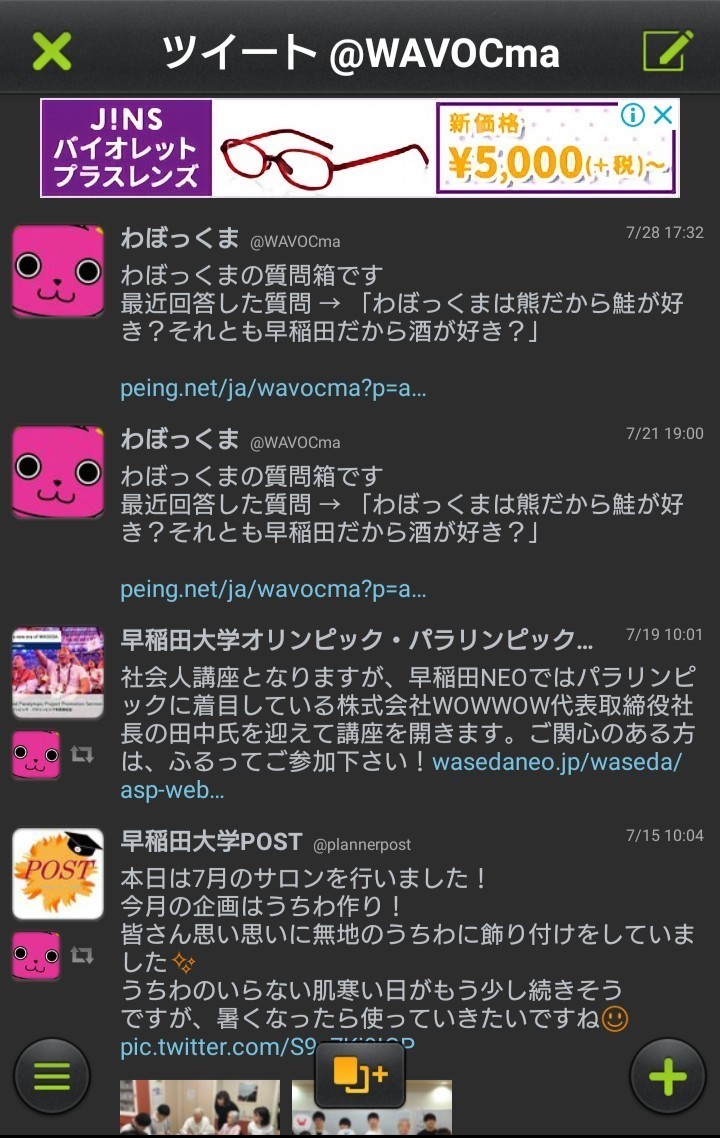This screenshot has width=720, height=1138.
Task: Dismiss the JINS advertisement
Action: (662, 115)
